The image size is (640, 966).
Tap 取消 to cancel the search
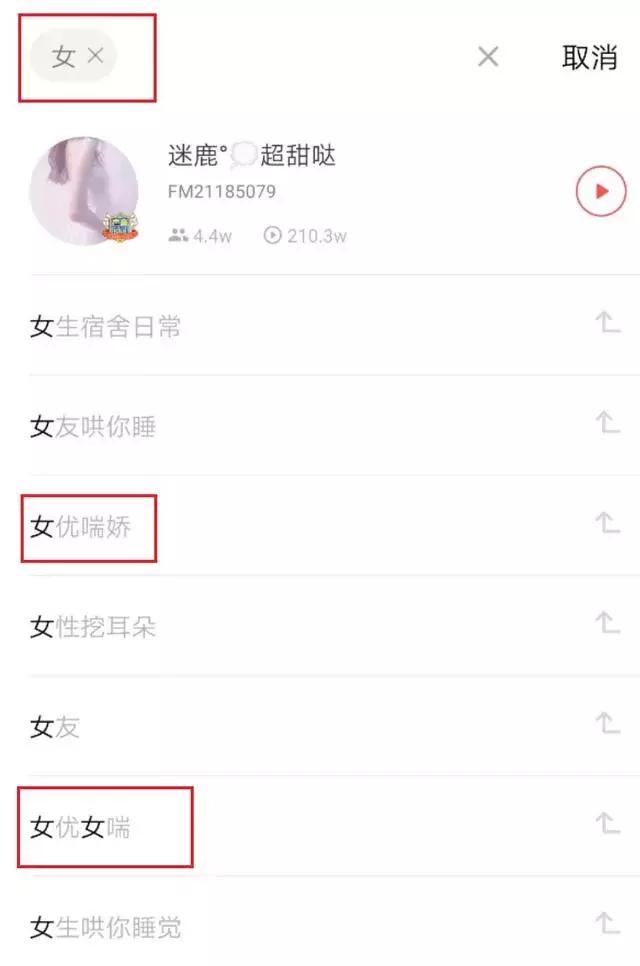(x=589, y=57)
